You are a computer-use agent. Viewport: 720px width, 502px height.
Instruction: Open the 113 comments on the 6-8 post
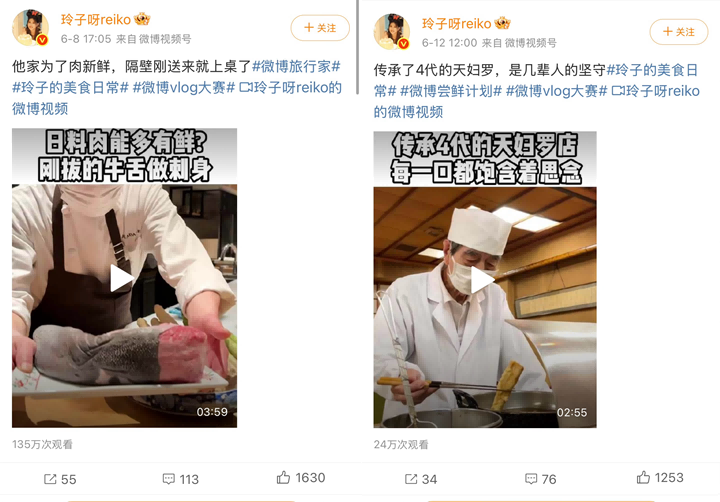pos(181,479)
